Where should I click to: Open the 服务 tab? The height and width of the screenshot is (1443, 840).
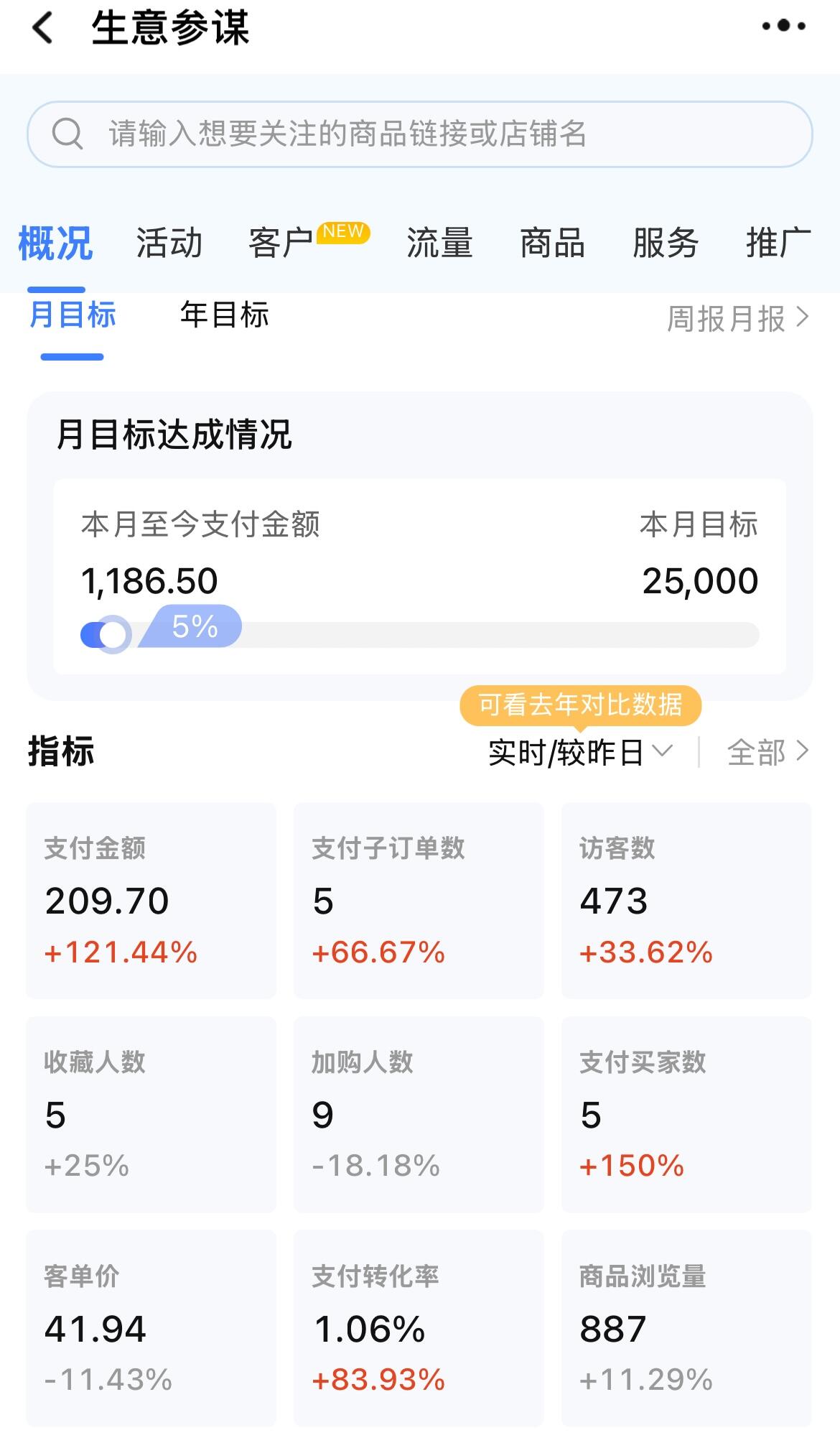(665, 243)
